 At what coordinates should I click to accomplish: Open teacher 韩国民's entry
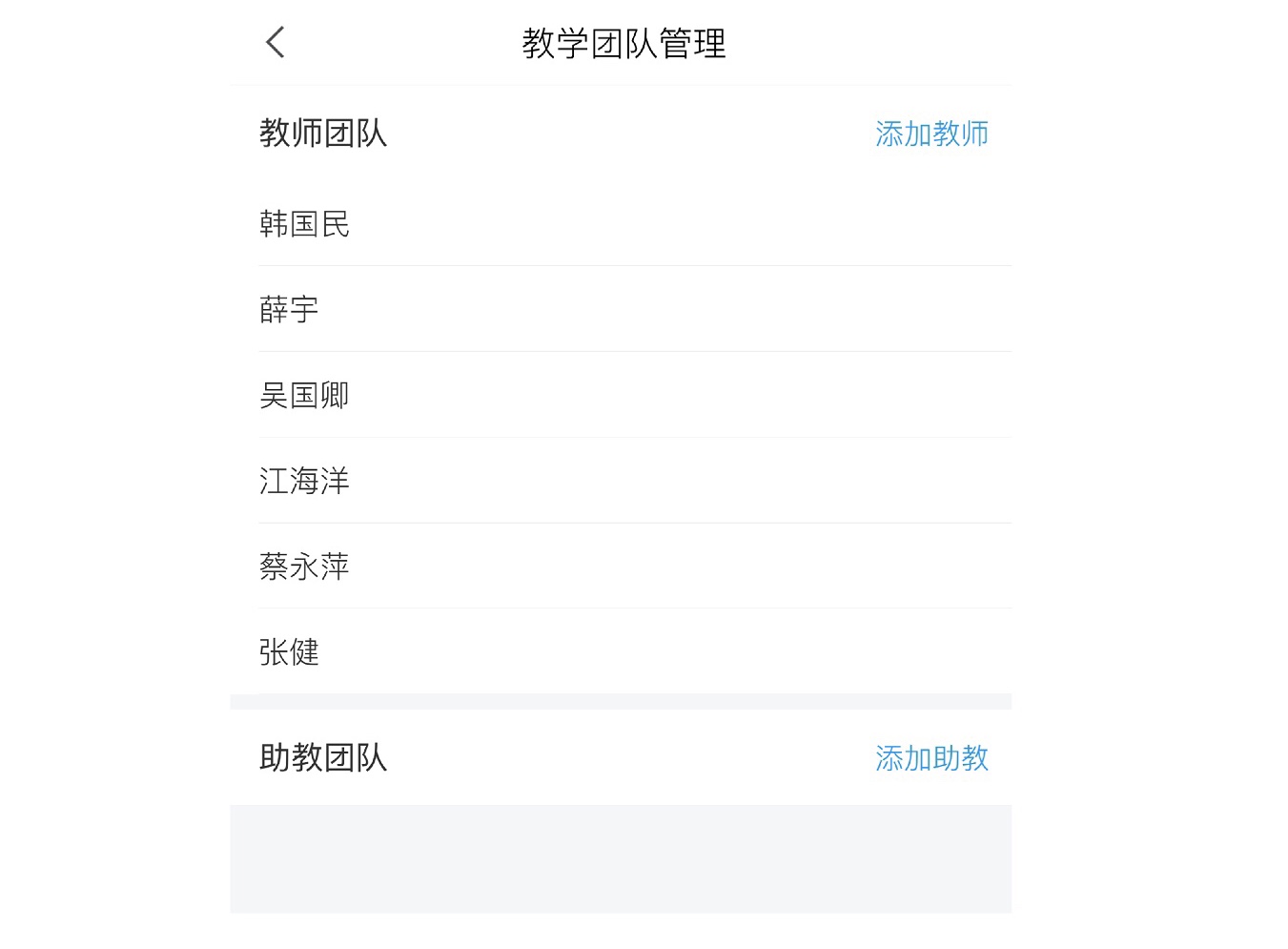coord(304,224)
